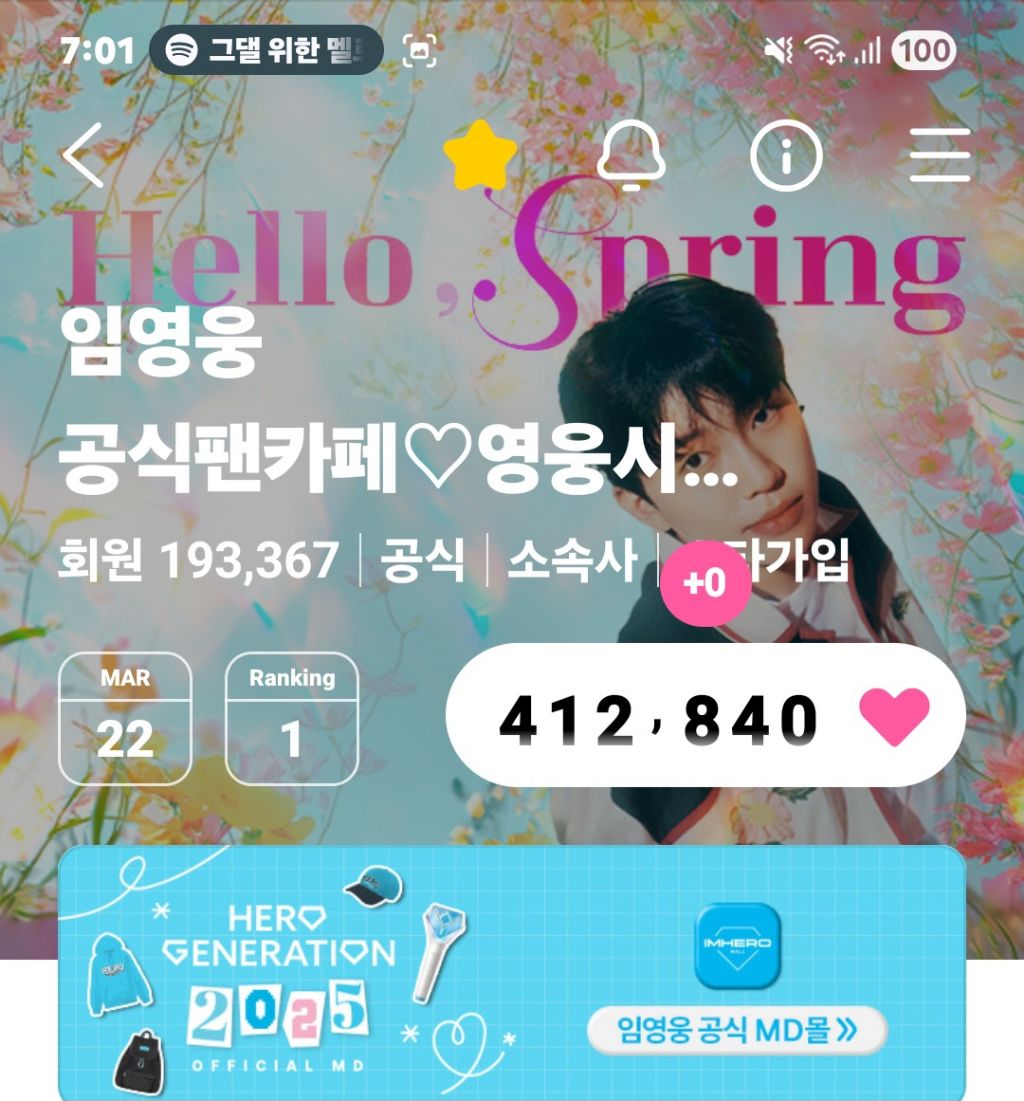
Task: Open the notifications bell
Action: pos(631,155)
